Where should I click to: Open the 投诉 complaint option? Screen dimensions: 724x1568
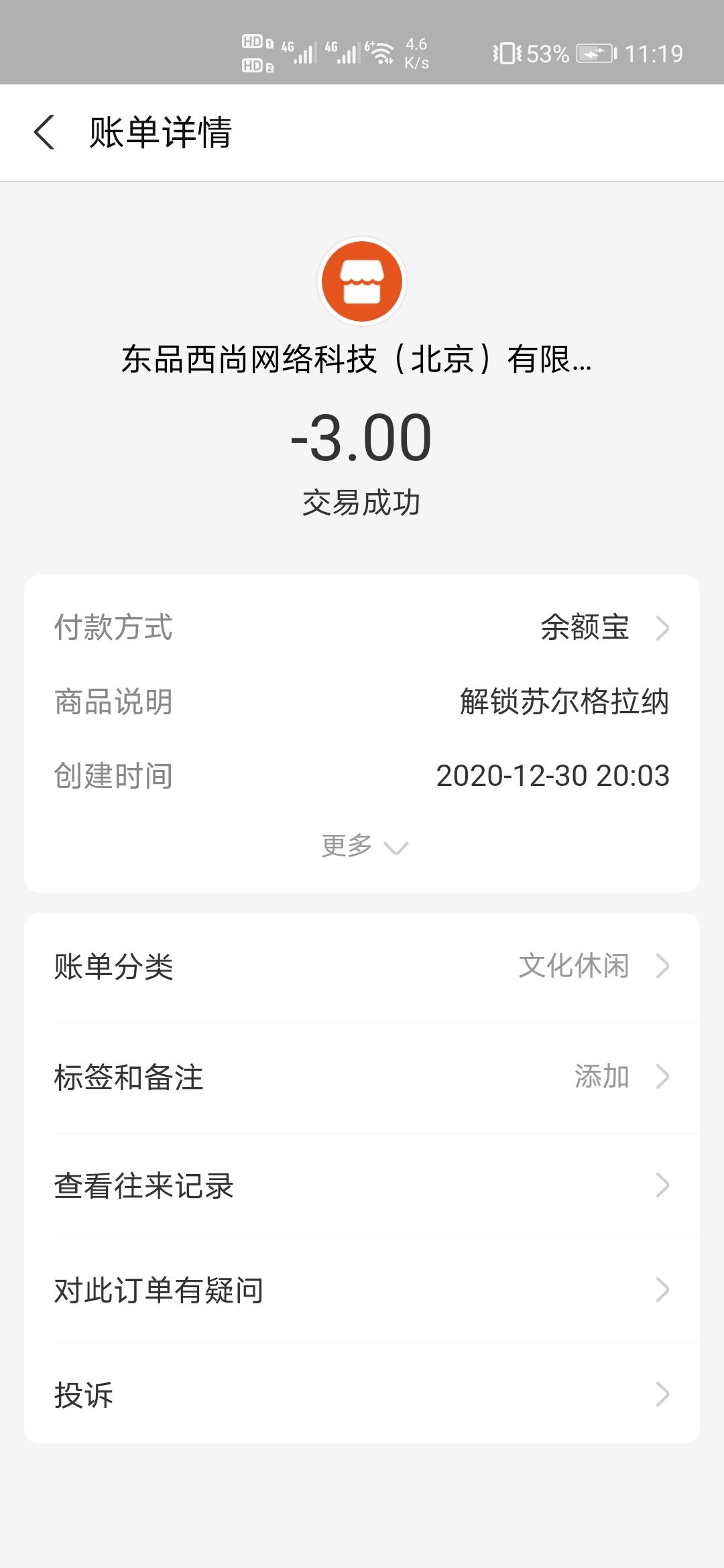coord(362,1394)
